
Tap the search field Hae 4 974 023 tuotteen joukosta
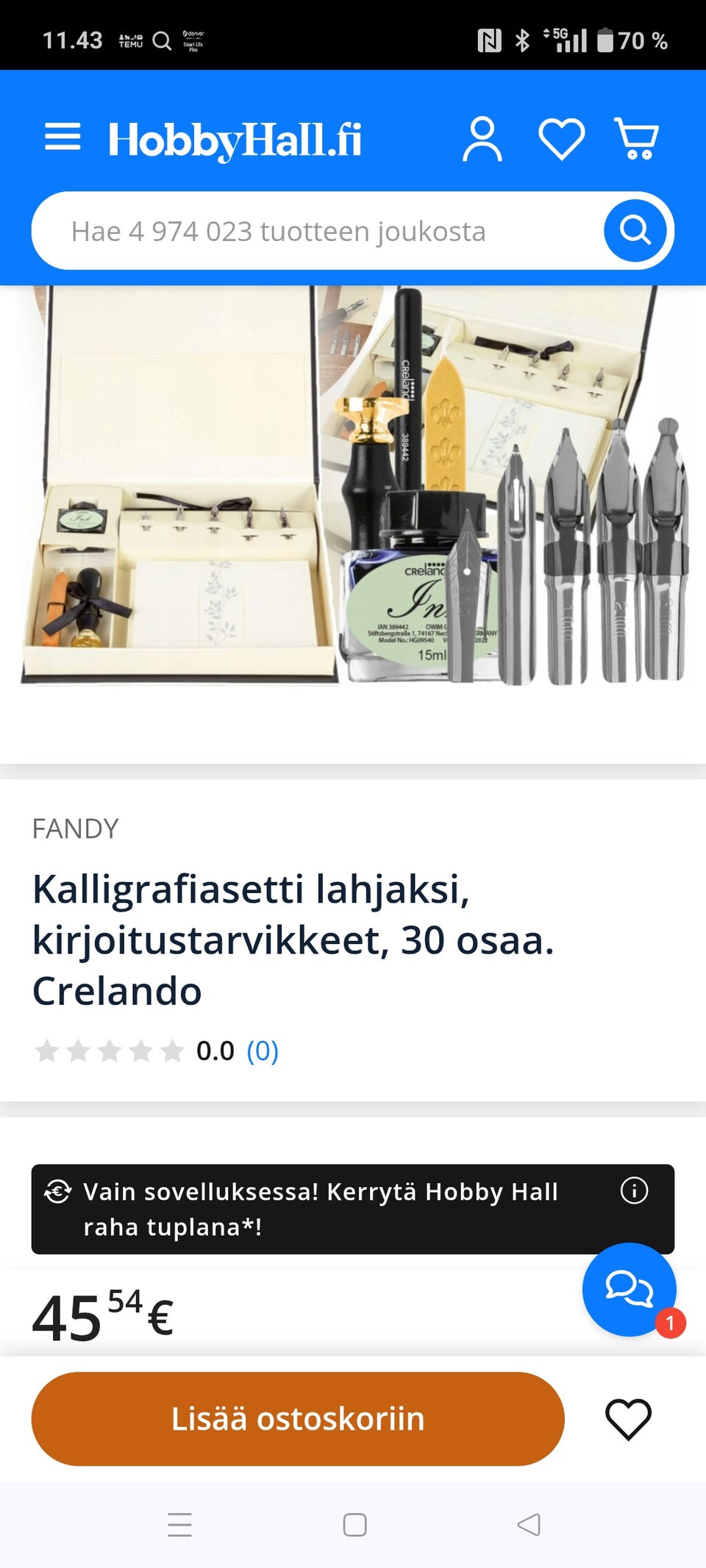point(294,230)
